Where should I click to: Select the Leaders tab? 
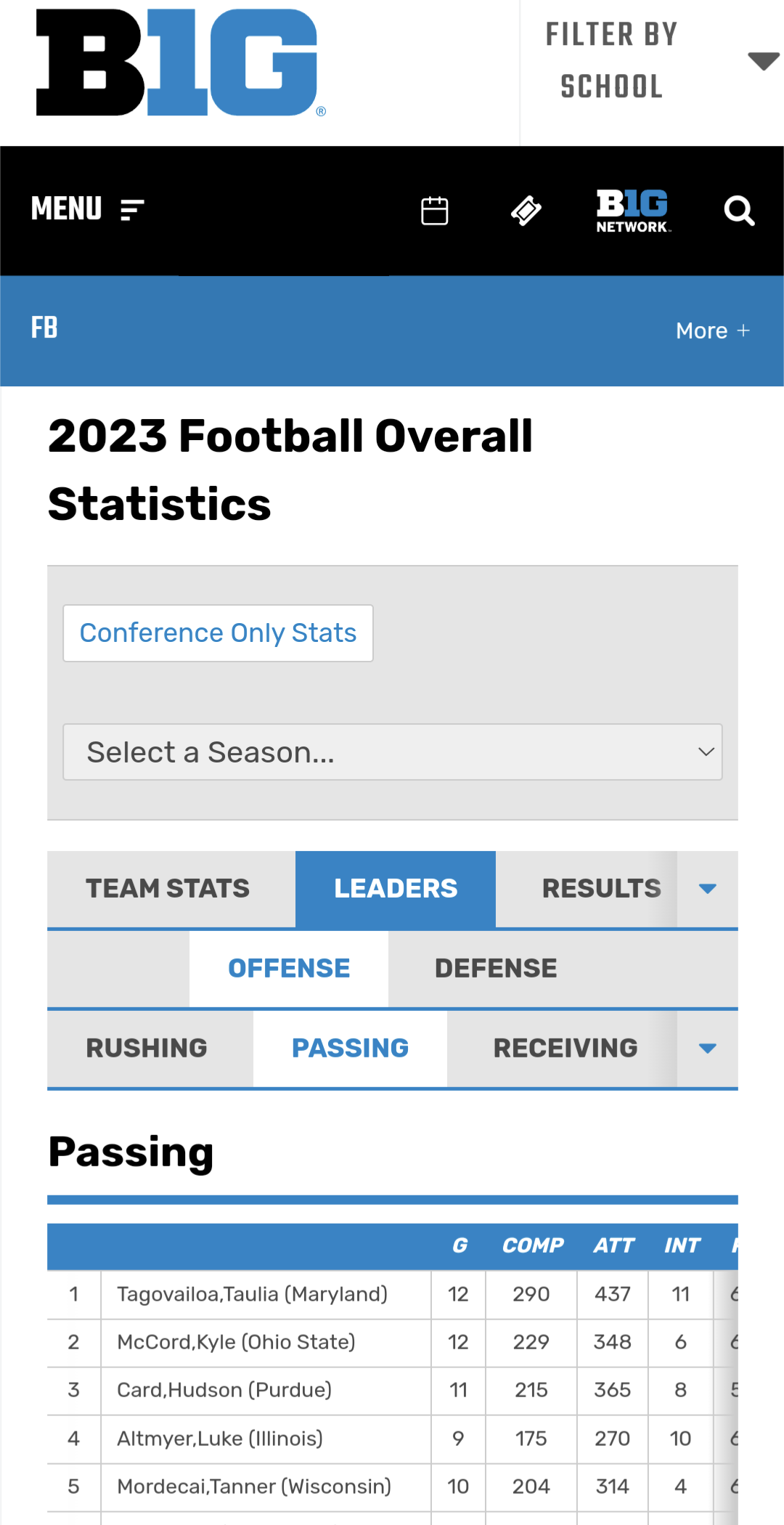tap(396, 889)
